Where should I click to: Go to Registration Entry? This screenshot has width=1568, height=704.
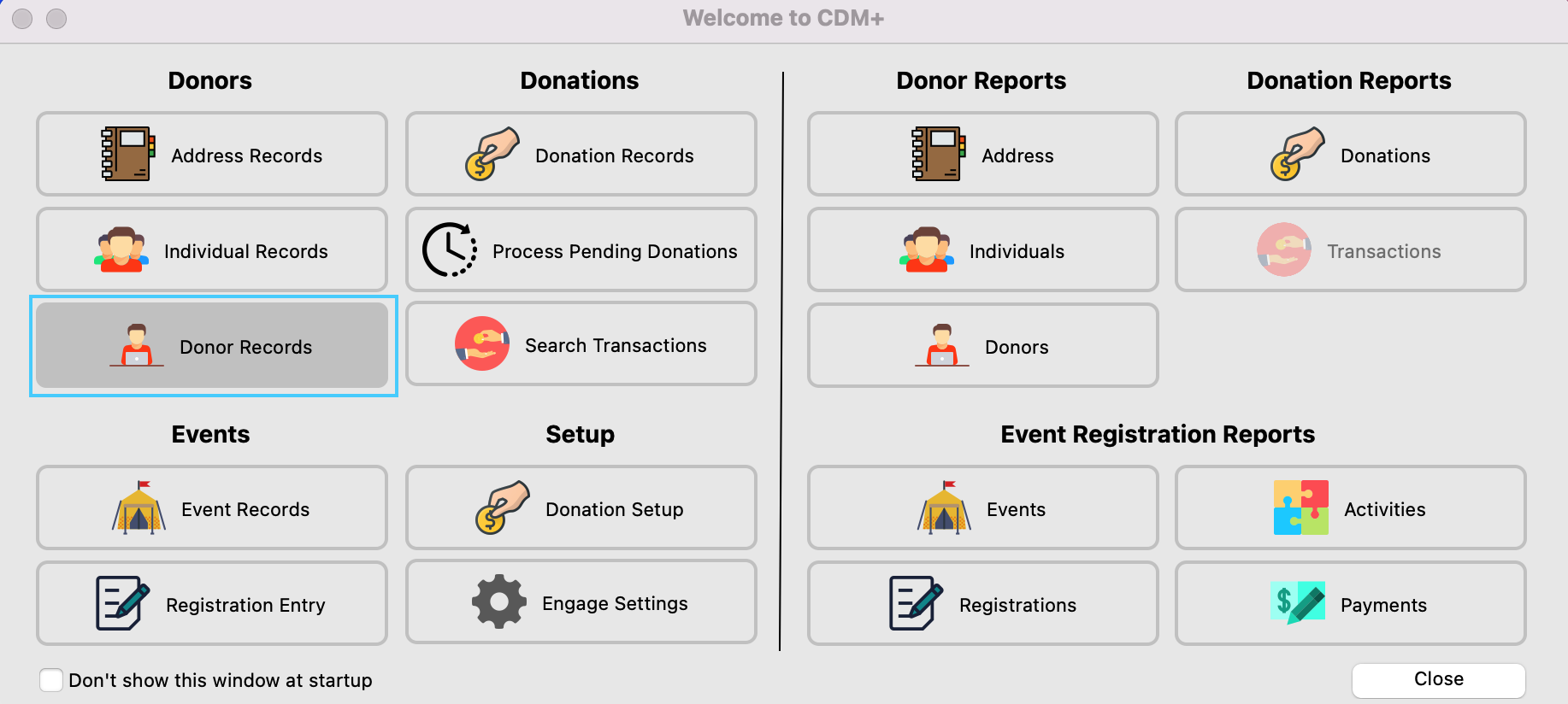click(212, 604)
